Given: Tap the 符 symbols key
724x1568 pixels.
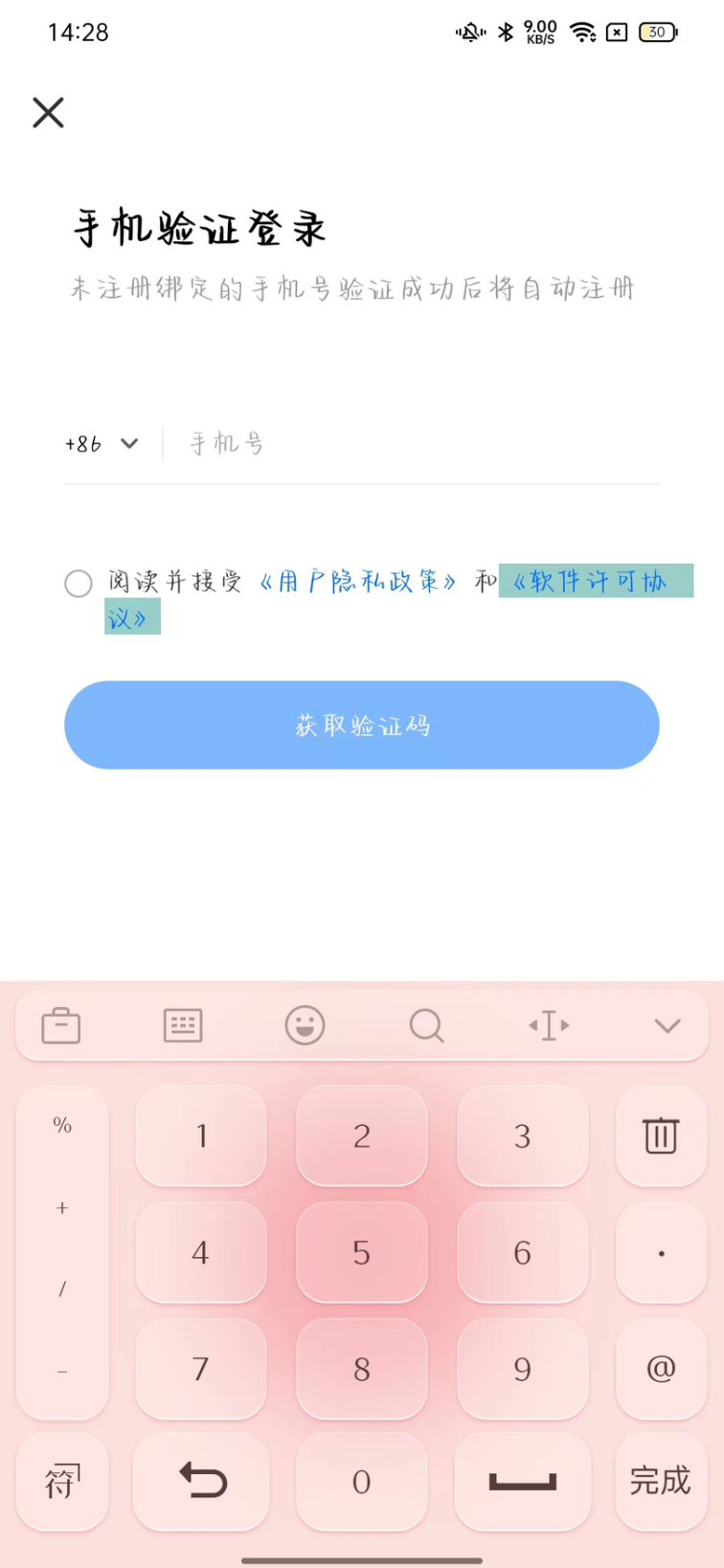Looking at the screenshot, I should pyautogui.click(x=60, y=1482).
